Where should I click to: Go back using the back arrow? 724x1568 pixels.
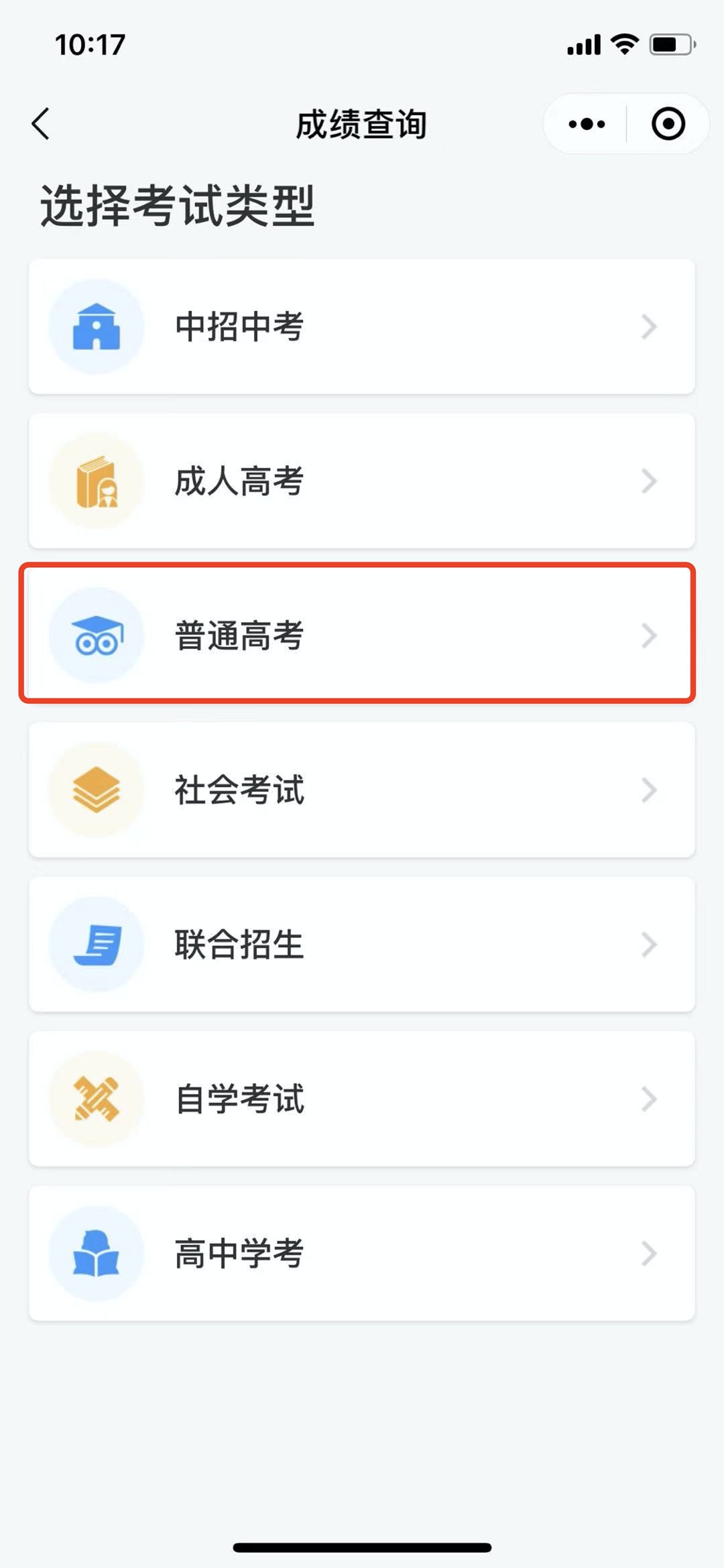tap(42, 124)
